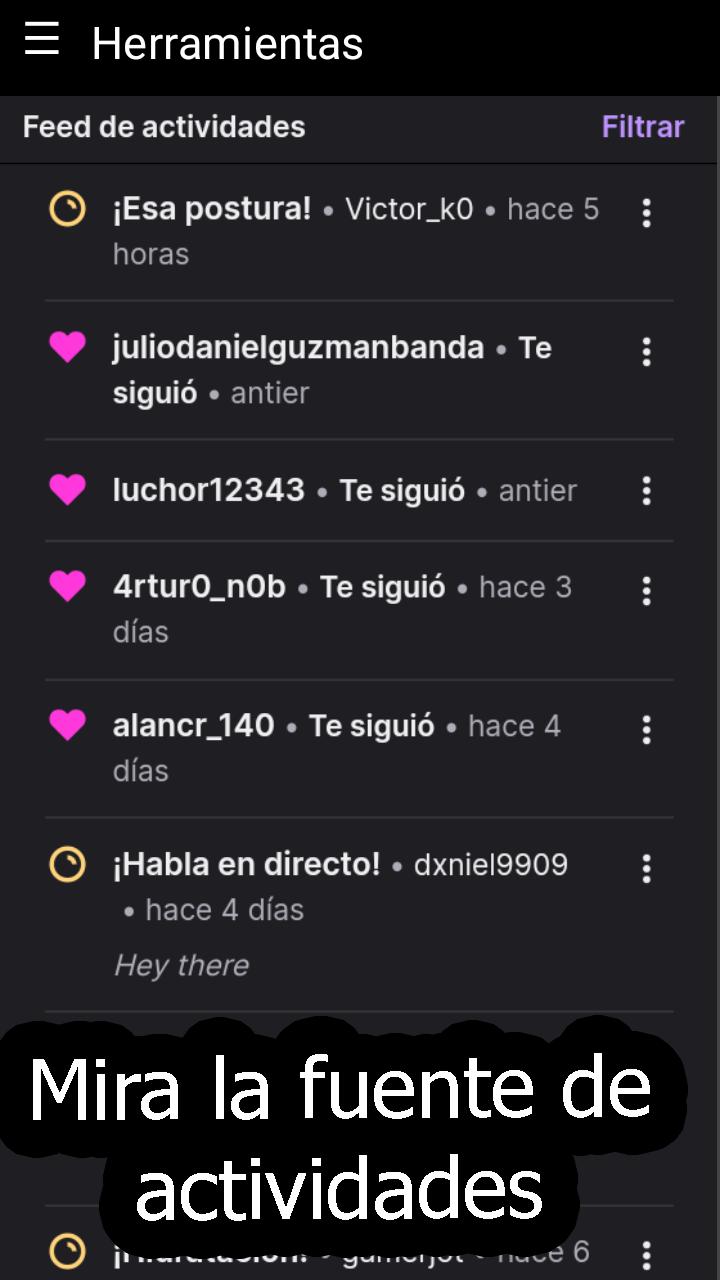This screenshot has width=720, height=1280.
Task: Tap Filtrar to filter the activity feed
Action: (x=643, y=127)
